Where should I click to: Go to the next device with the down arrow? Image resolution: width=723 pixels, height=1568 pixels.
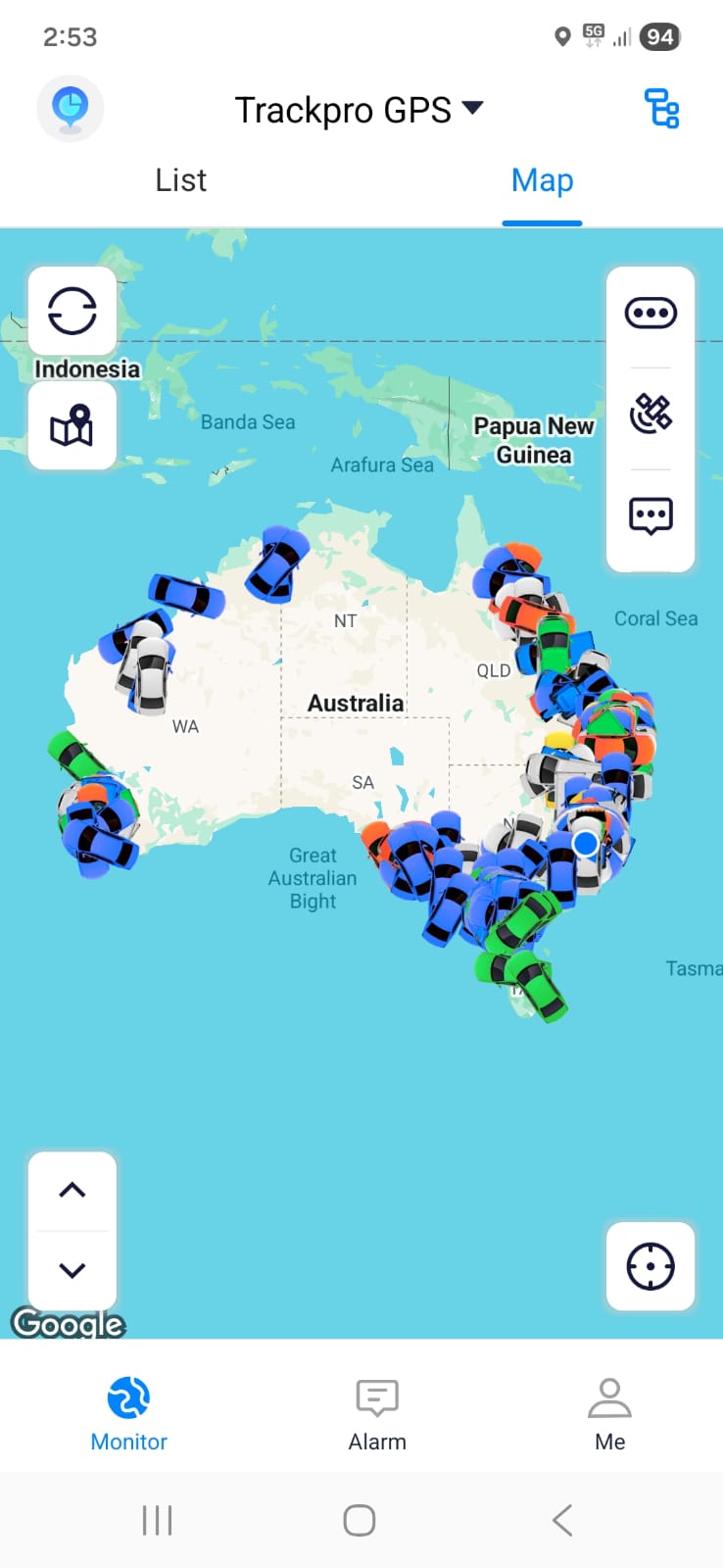click(72, 1270)
